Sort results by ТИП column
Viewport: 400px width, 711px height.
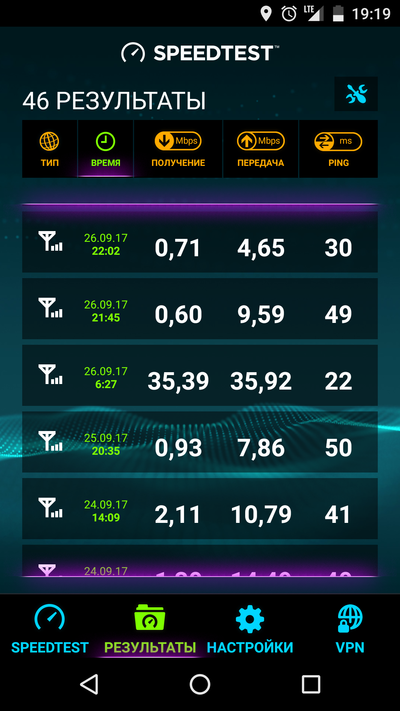click(49, 149)
